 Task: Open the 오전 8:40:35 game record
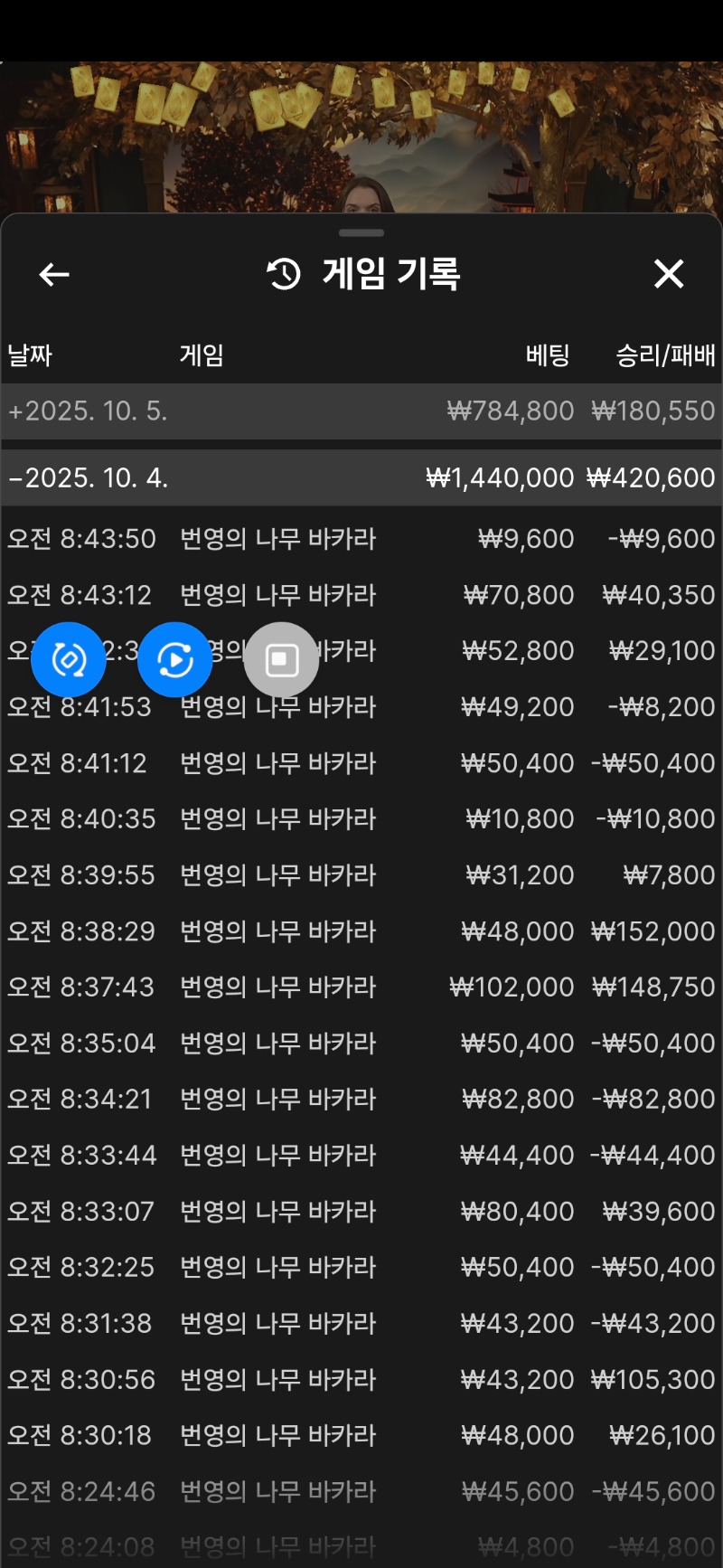361,819
